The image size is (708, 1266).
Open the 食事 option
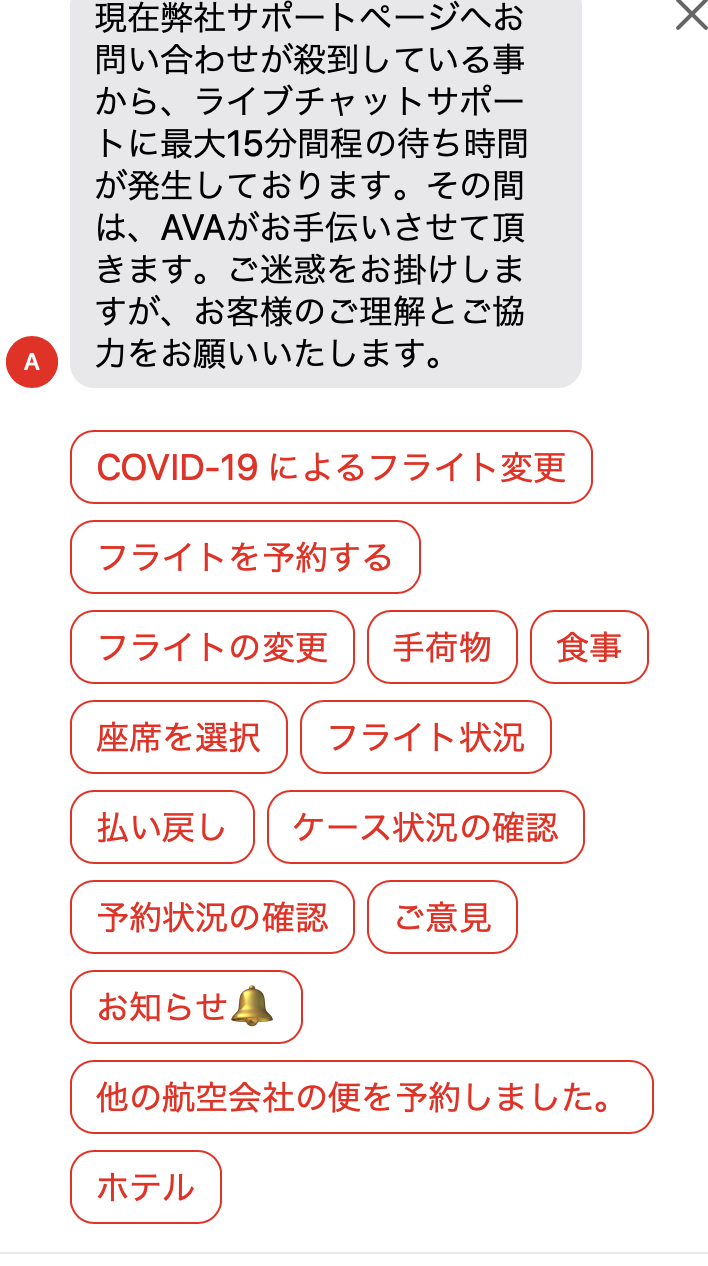coord(589,647)
